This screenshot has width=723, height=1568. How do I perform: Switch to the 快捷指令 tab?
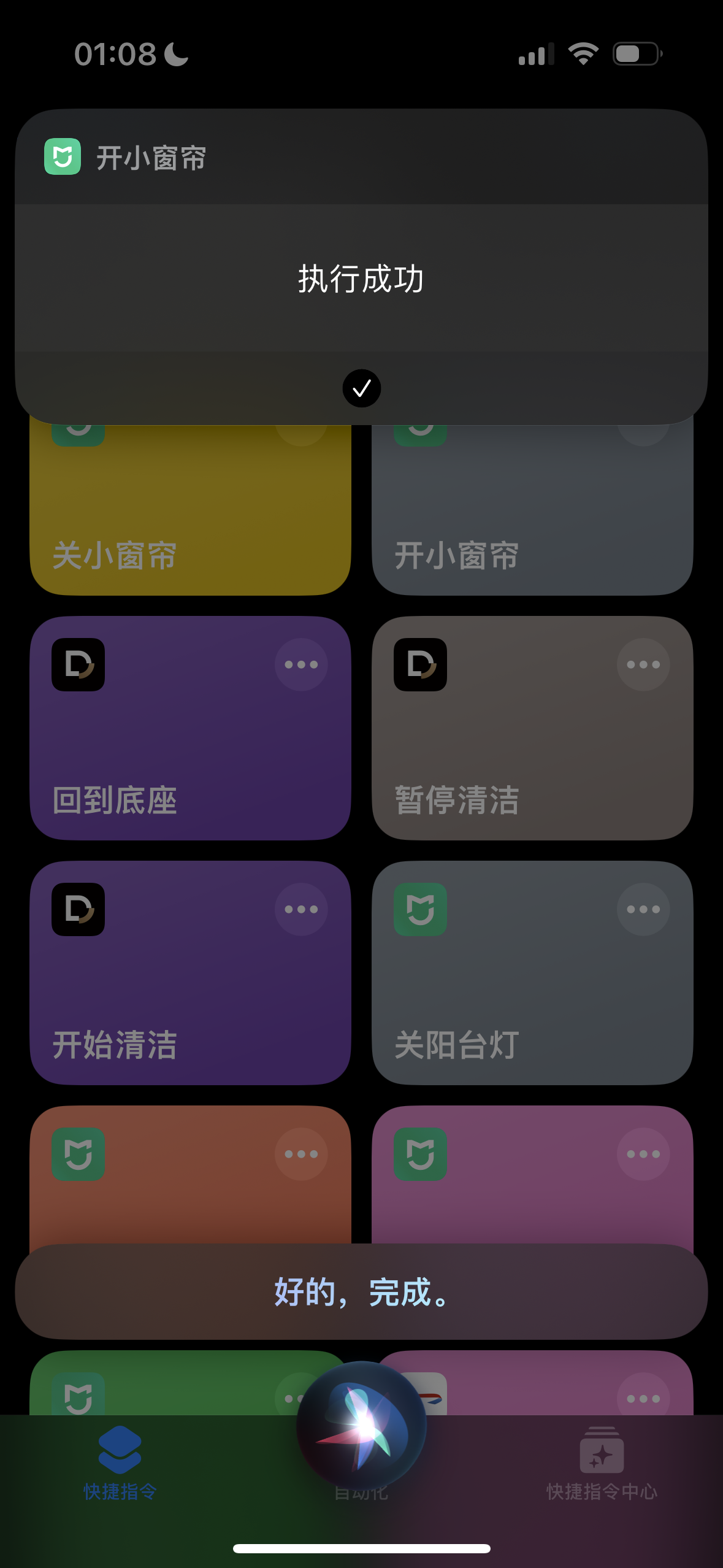click(x=120, y=1463)
